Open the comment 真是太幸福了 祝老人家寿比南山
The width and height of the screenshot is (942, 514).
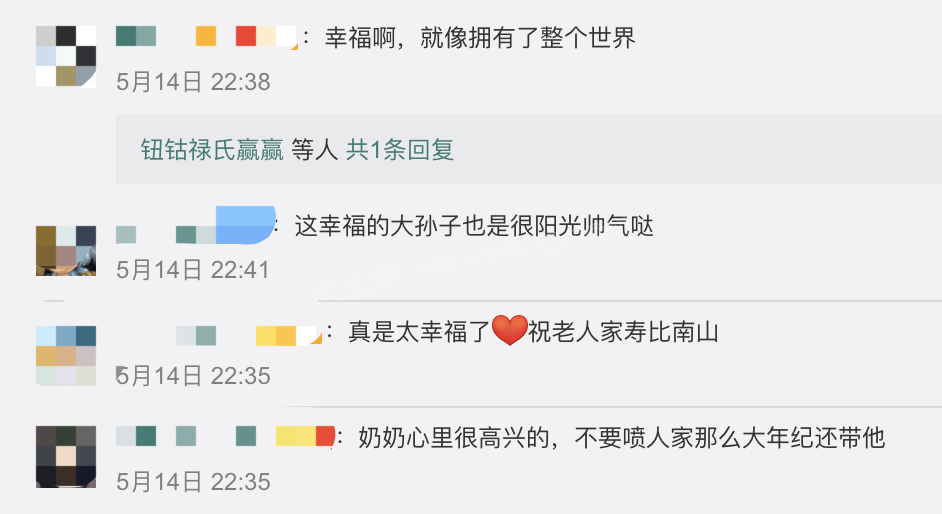coord(534,332)
